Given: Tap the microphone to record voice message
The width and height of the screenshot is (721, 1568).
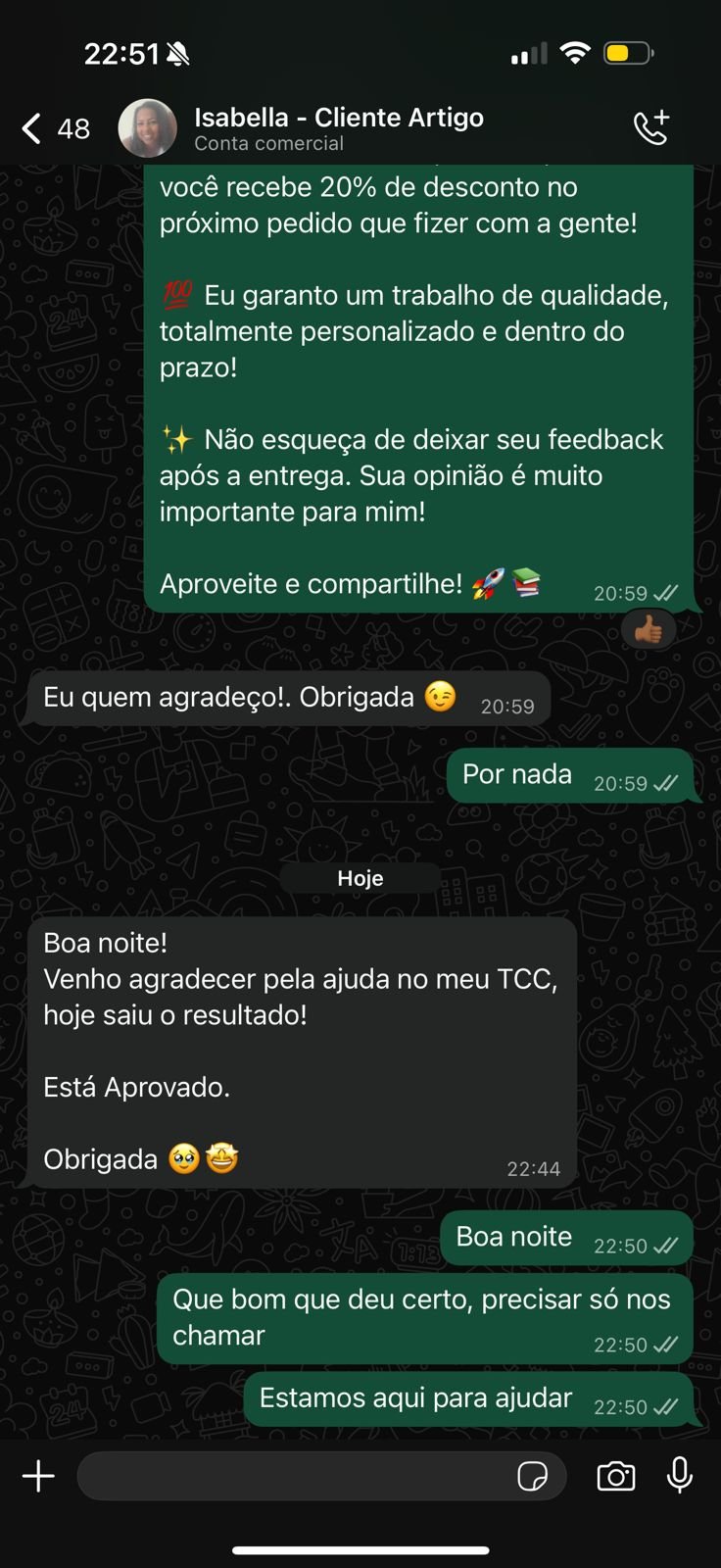Looking at the screenshot, I should coord(680,1475).
